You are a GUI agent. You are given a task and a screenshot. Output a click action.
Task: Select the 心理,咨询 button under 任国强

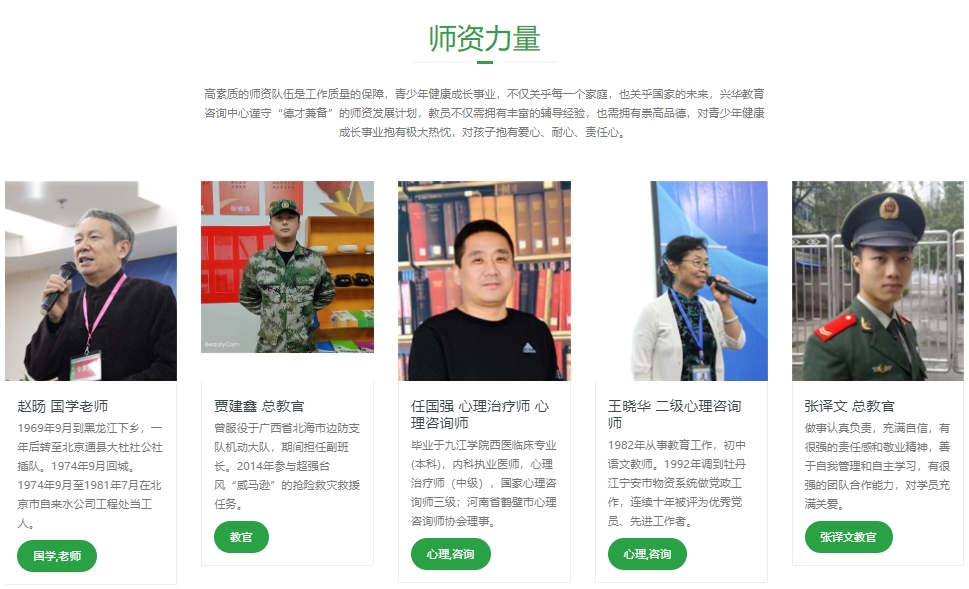point(450,553)
